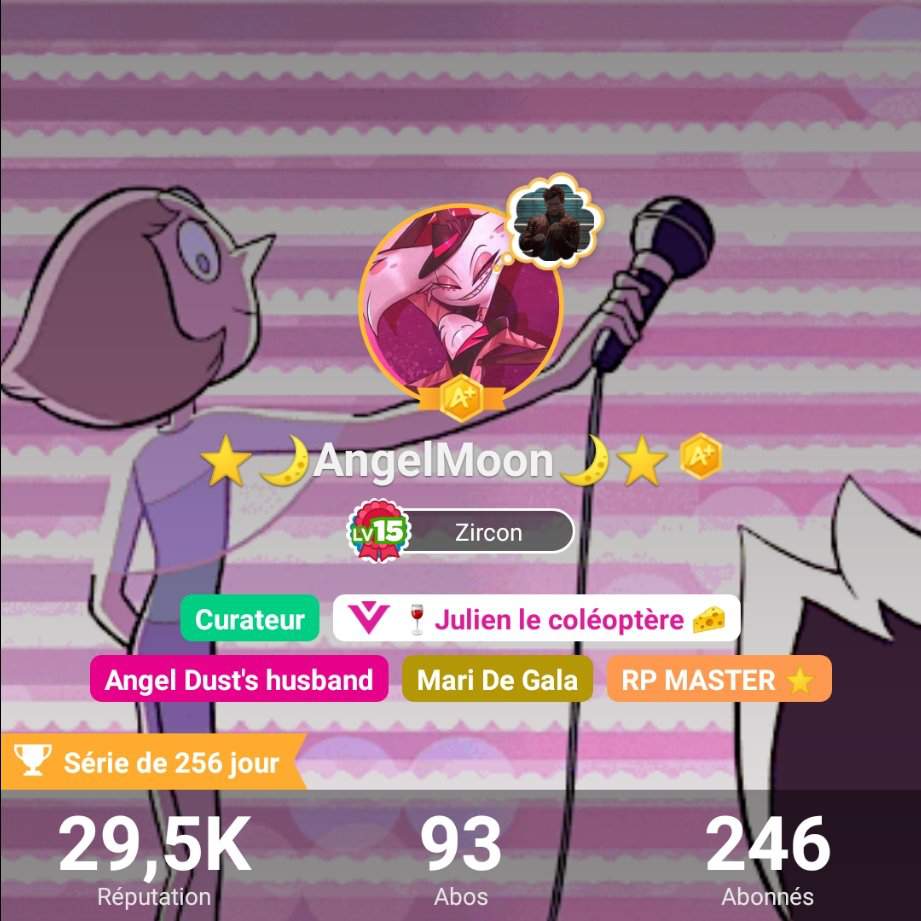Tap the Angel Dust's husband title
The height and width of the screenshot is (921, 921).
point(239,680)
